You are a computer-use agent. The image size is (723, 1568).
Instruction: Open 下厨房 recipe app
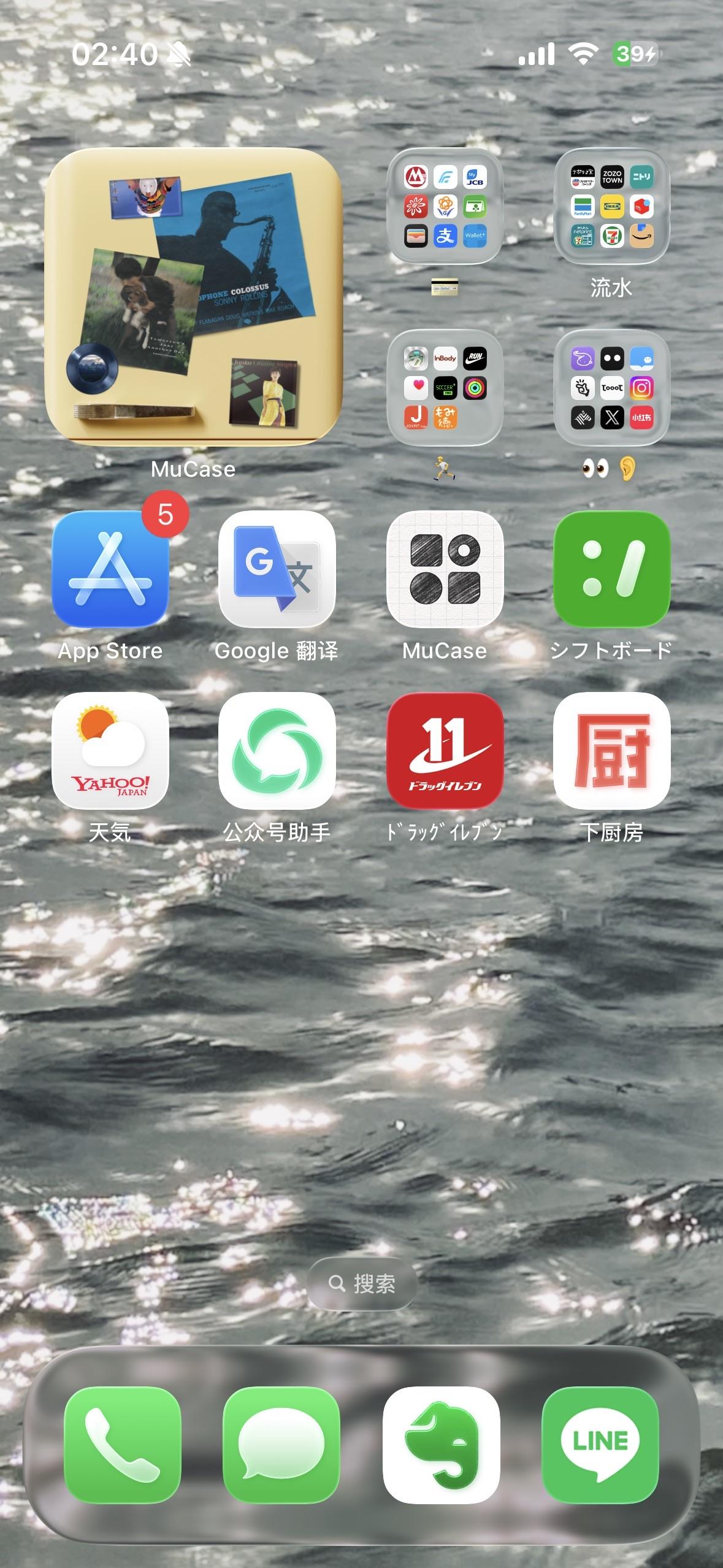pos(611,750)
